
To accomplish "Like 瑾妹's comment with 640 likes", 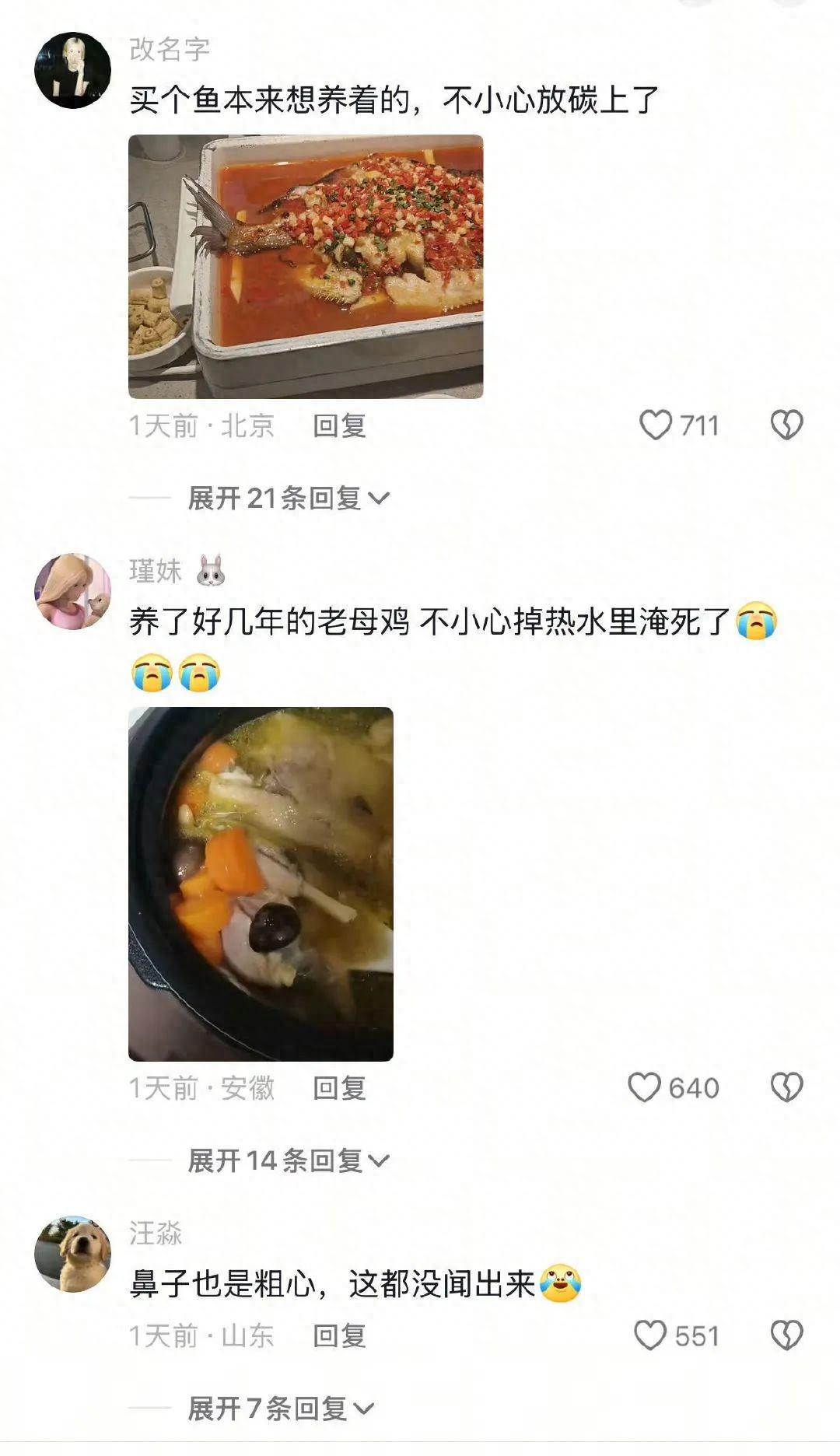I will coord(645,1087).
